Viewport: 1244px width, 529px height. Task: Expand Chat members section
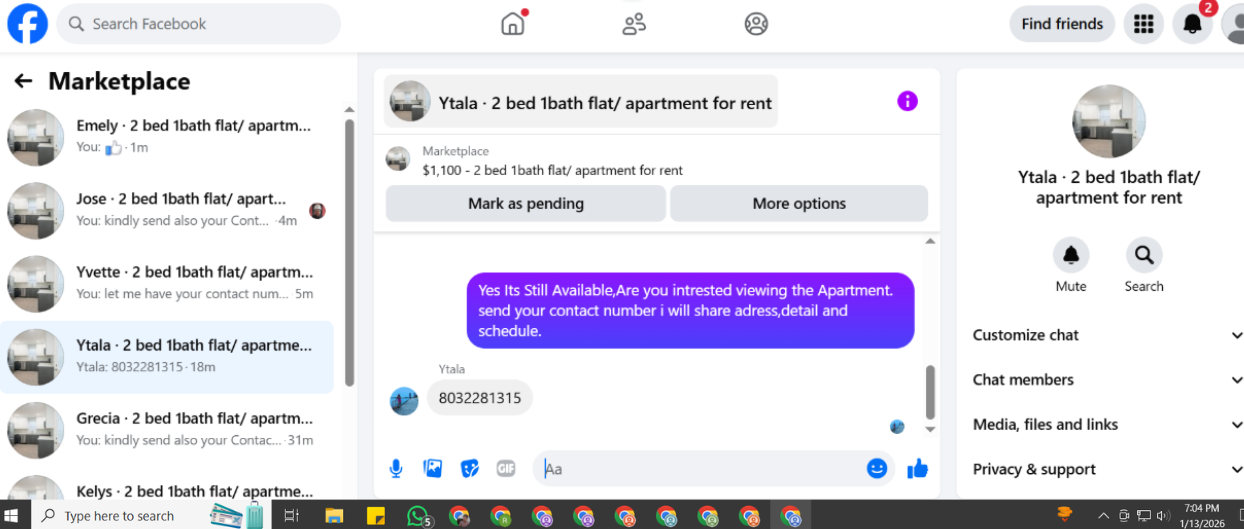pyautogui.click(x=1106, y=380)
